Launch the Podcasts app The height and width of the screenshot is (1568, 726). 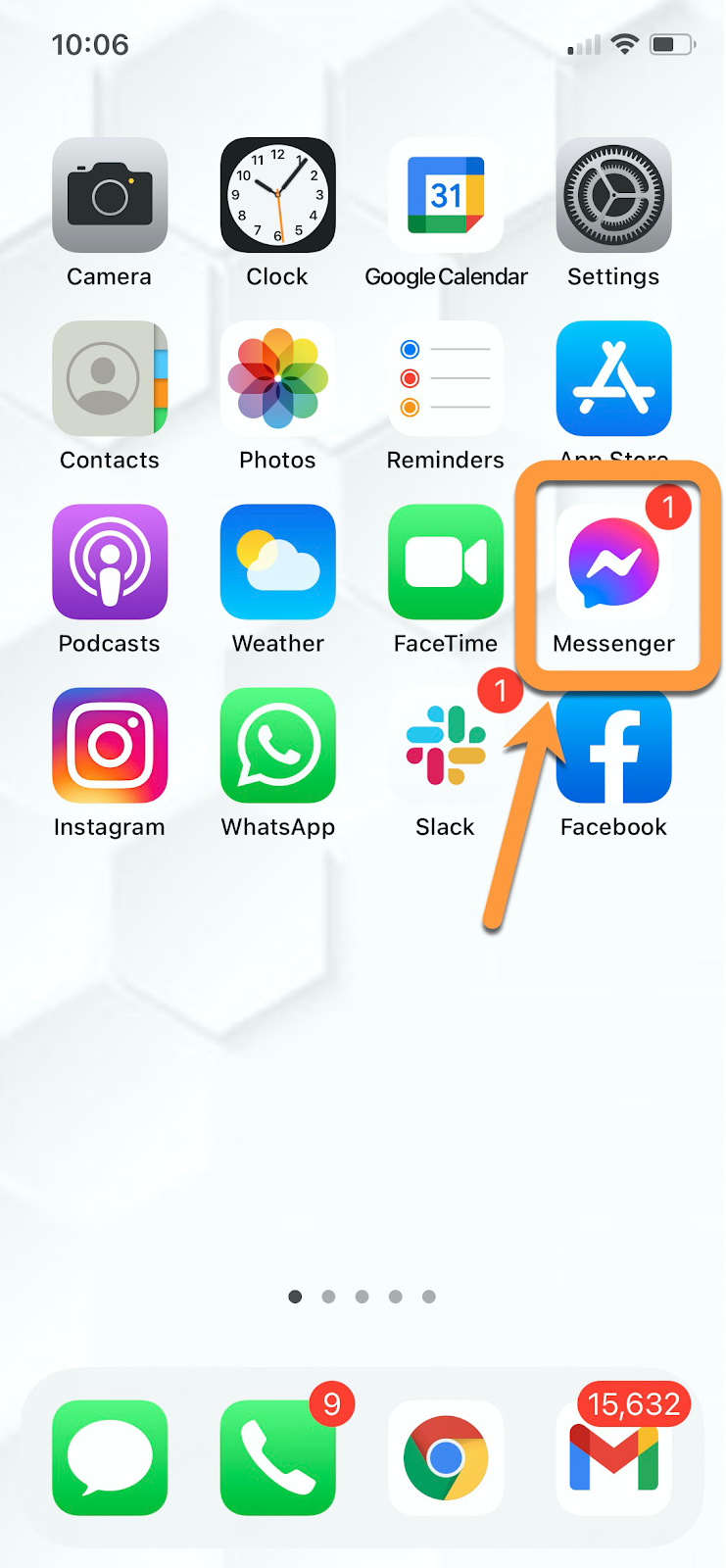point(110,562)
